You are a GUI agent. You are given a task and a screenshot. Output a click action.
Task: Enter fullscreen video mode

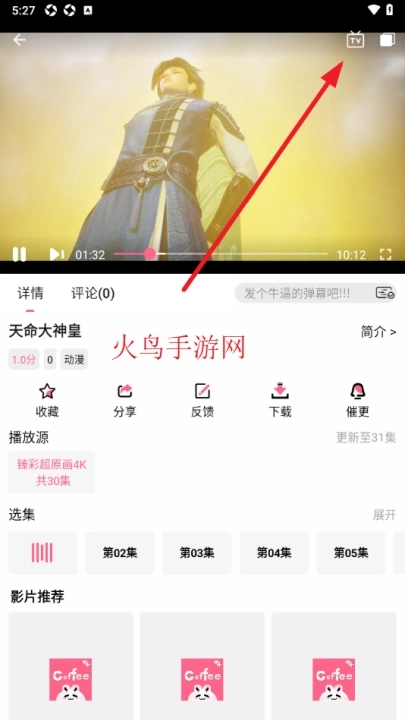[385, 254]
